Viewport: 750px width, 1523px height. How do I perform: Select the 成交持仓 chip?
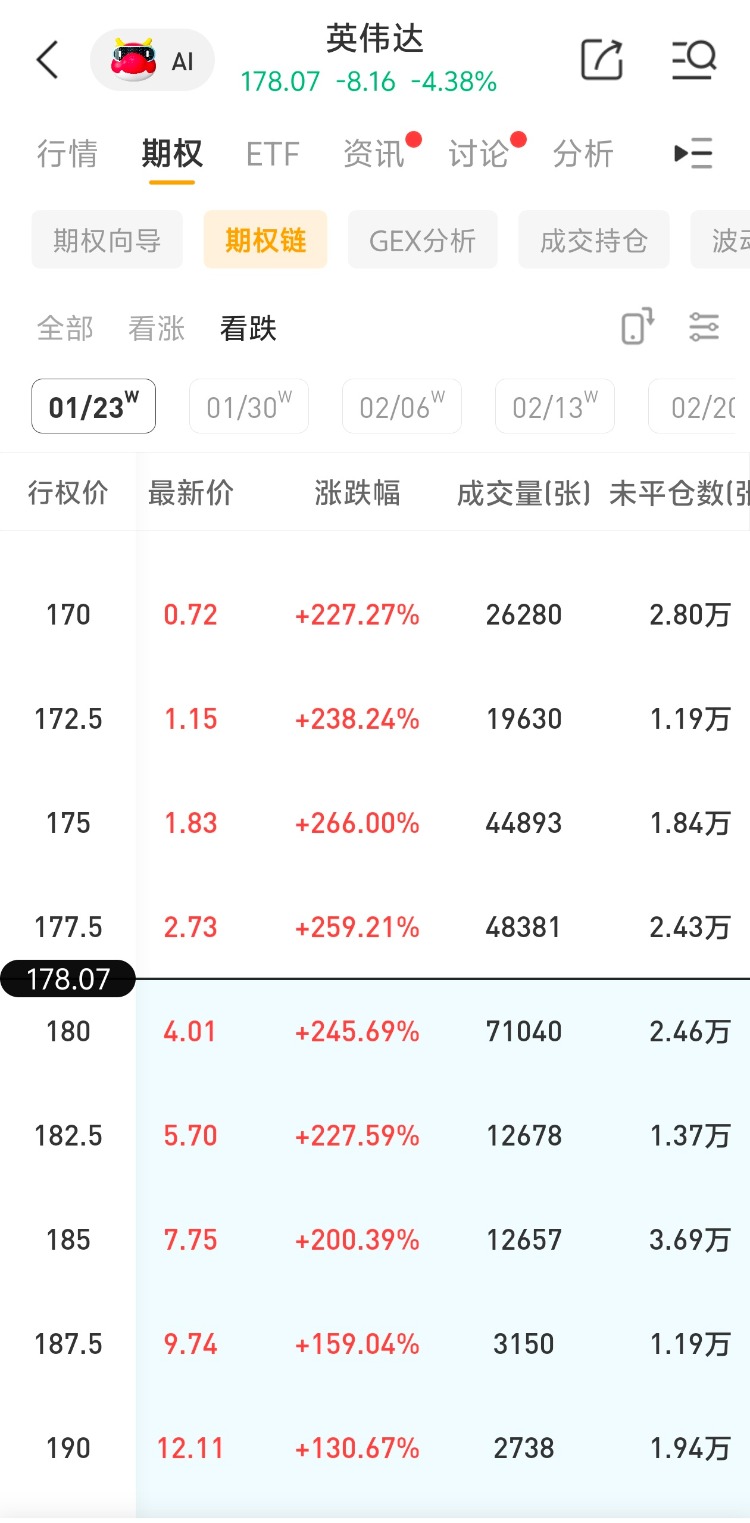click(x=593, y=240)
